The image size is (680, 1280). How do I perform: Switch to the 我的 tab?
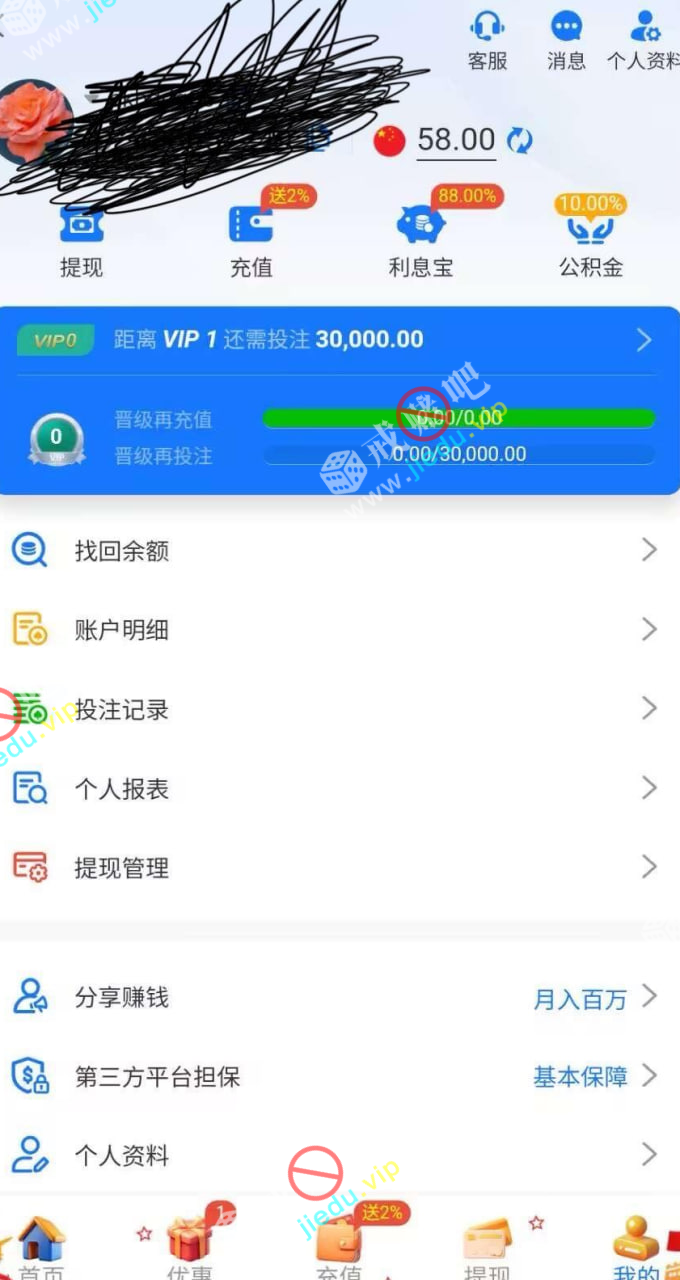636,1248
